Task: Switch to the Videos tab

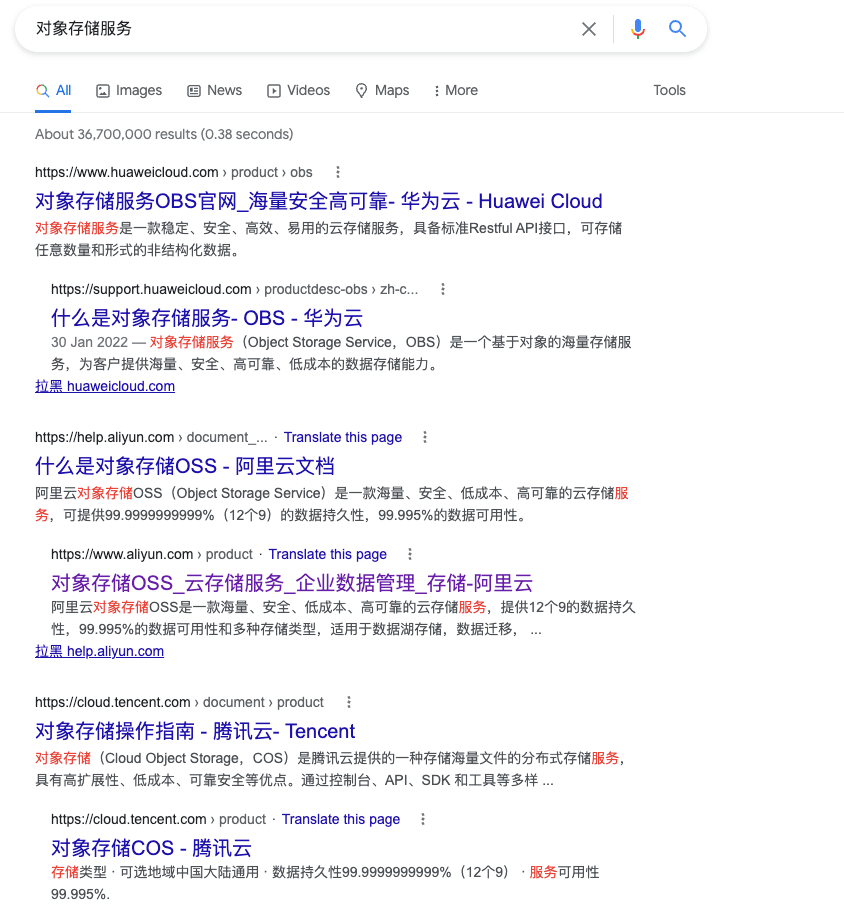Action: coord(298,90)
